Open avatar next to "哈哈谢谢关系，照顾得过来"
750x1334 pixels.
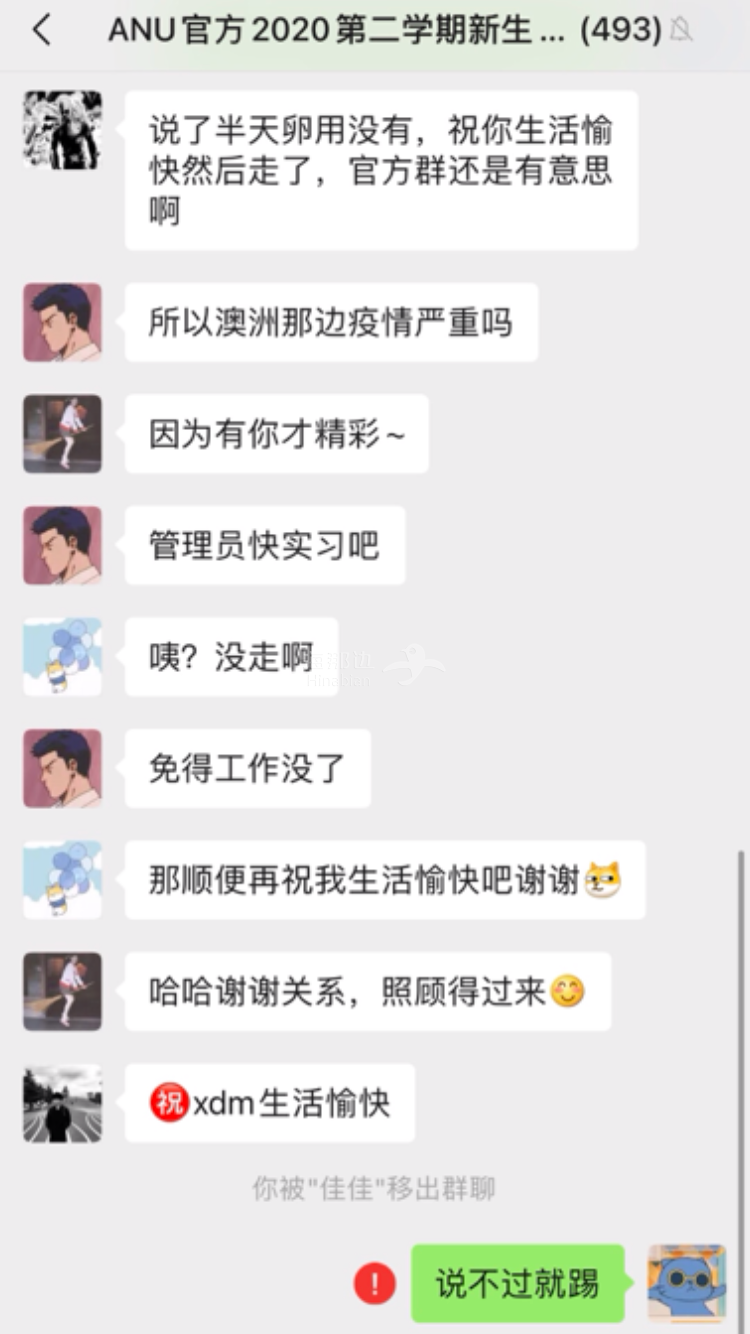click(x=62, y=991)
